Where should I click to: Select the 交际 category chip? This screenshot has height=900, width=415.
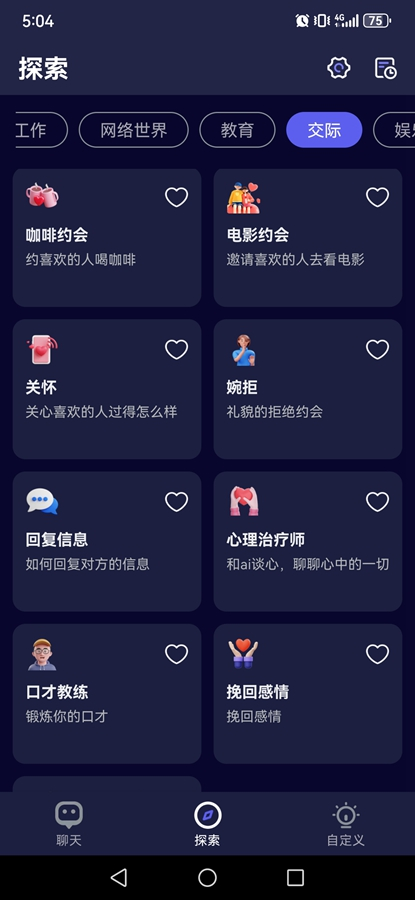[x=324, y=130]
